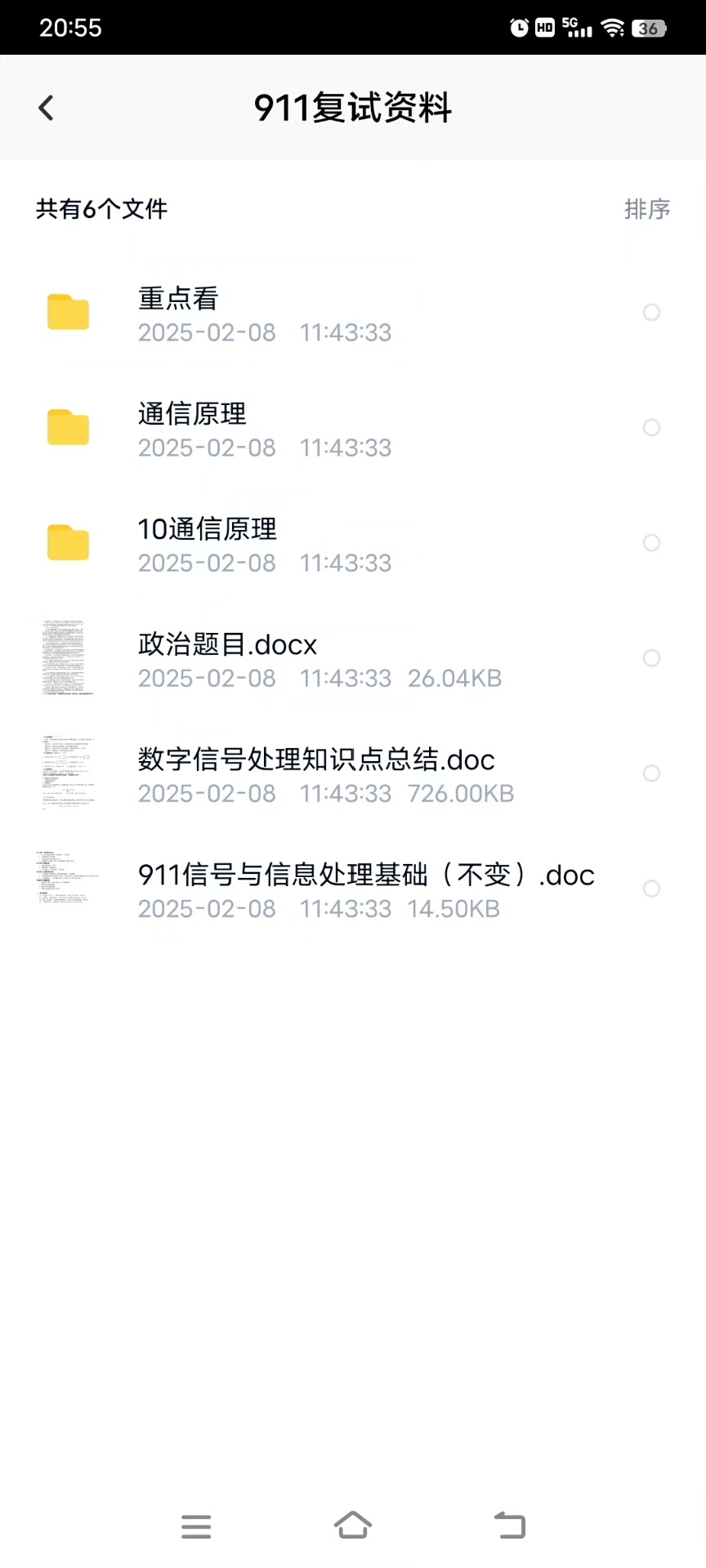Go back from 911复试资料 folder
Screen dimensions: 706x1568
point(47,108)
